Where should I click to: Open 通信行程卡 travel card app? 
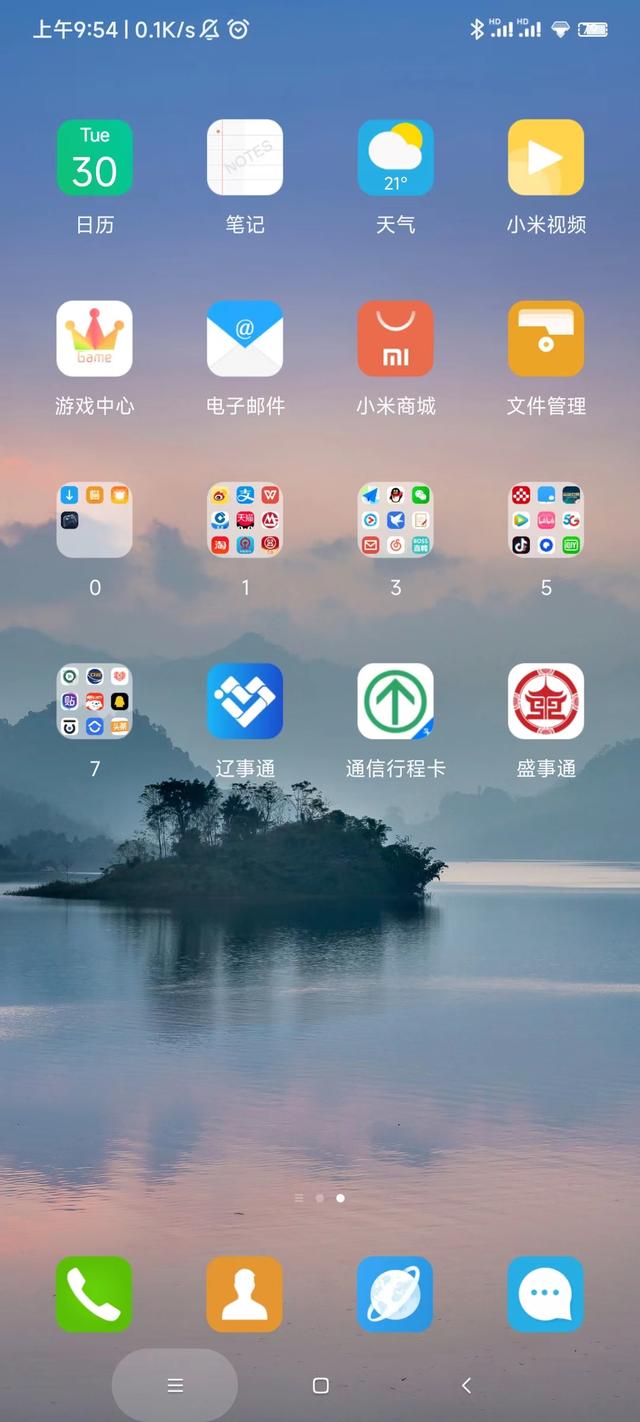(x=395, y=701)
